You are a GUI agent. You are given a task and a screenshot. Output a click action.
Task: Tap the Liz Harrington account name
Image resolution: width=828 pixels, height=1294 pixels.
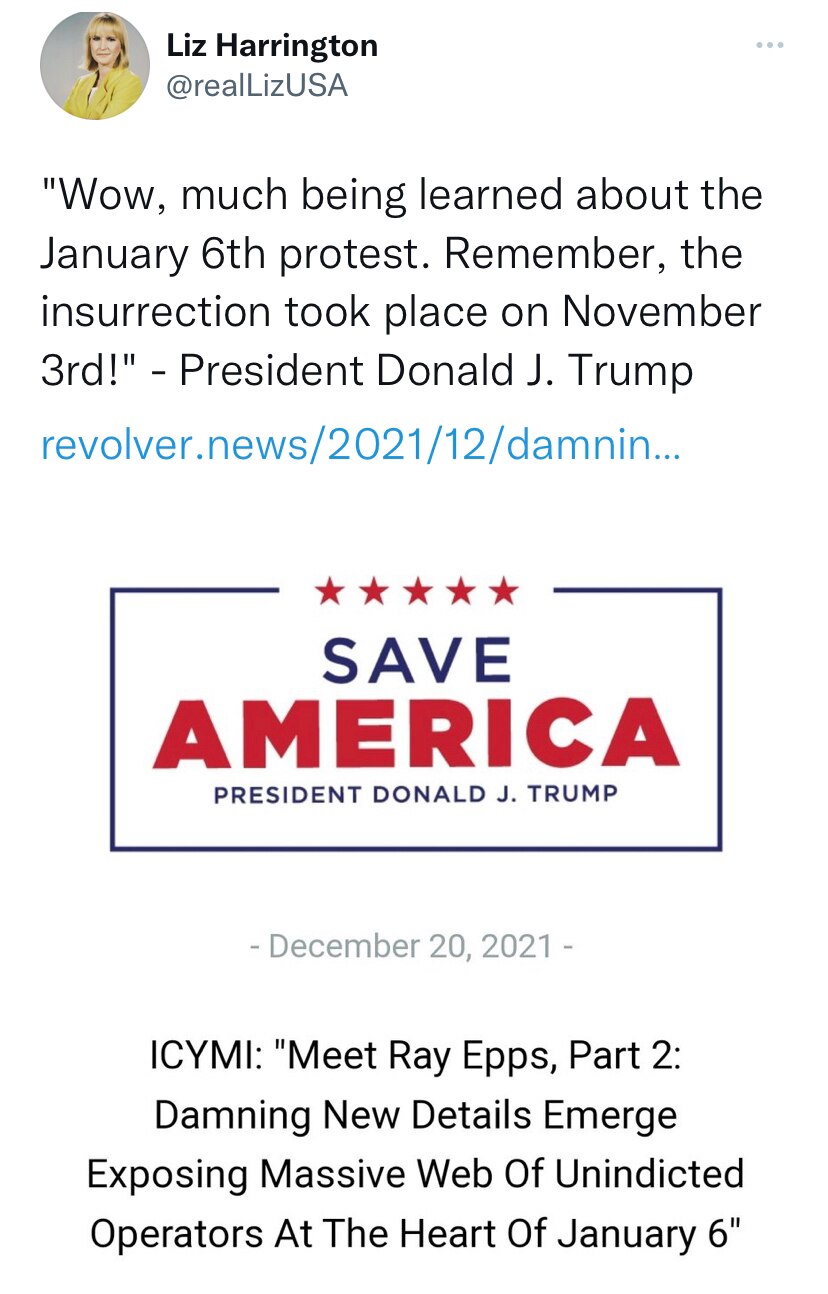(271, 45)
